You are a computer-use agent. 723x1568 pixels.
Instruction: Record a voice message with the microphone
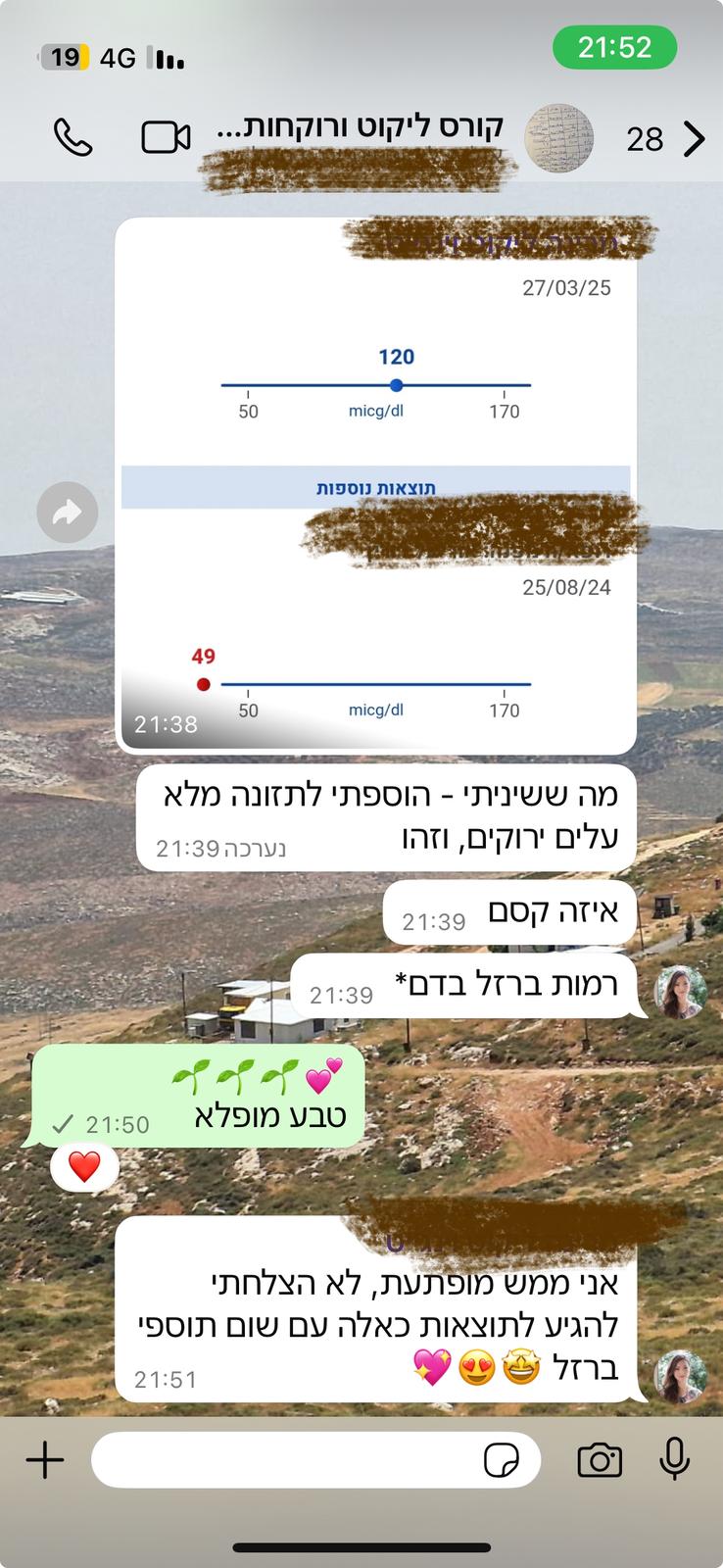point(674,1458)
